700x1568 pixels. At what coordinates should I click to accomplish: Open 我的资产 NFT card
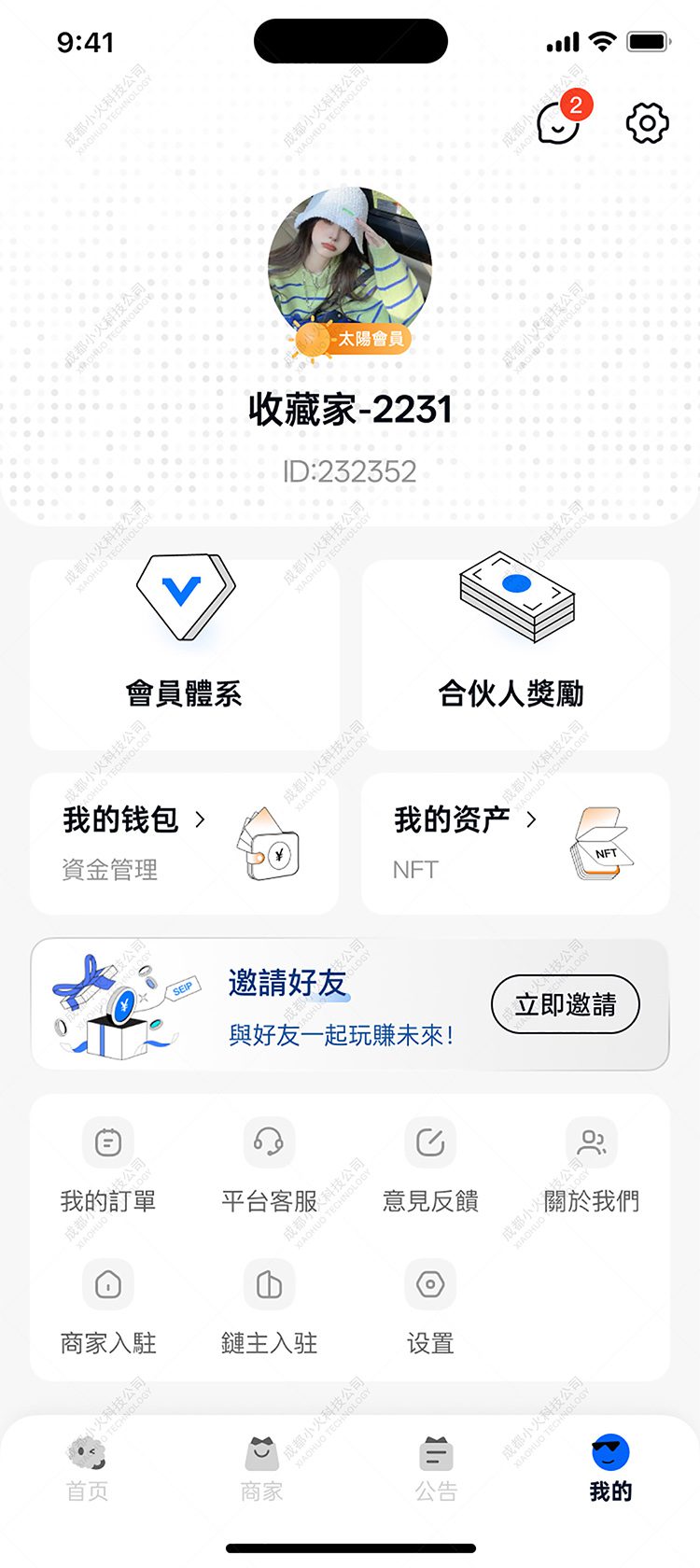click(515, 844)
